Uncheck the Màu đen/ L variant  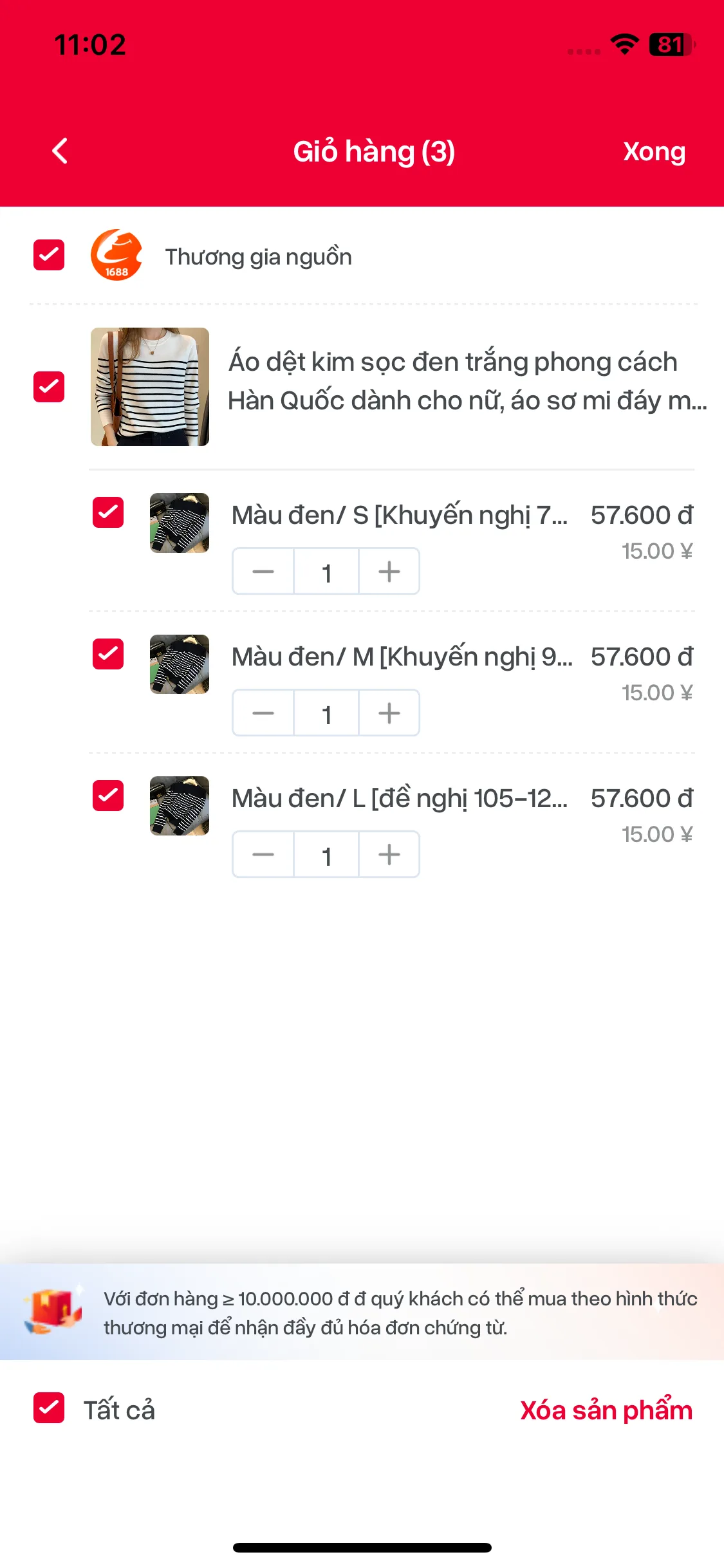tap(108, 796)
